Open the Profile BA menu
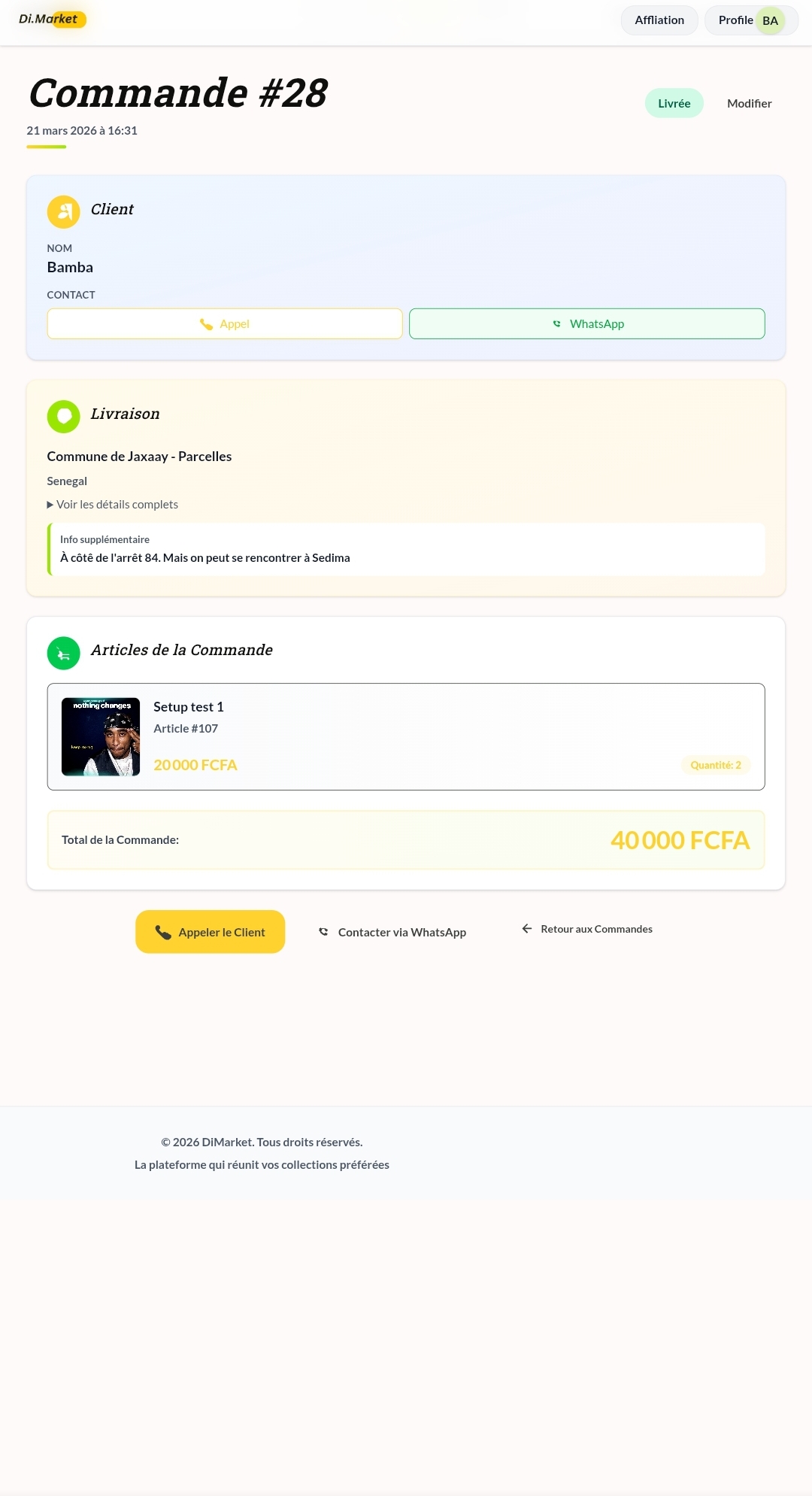The height and width of the screenshot is (1496, 812). 752,20
